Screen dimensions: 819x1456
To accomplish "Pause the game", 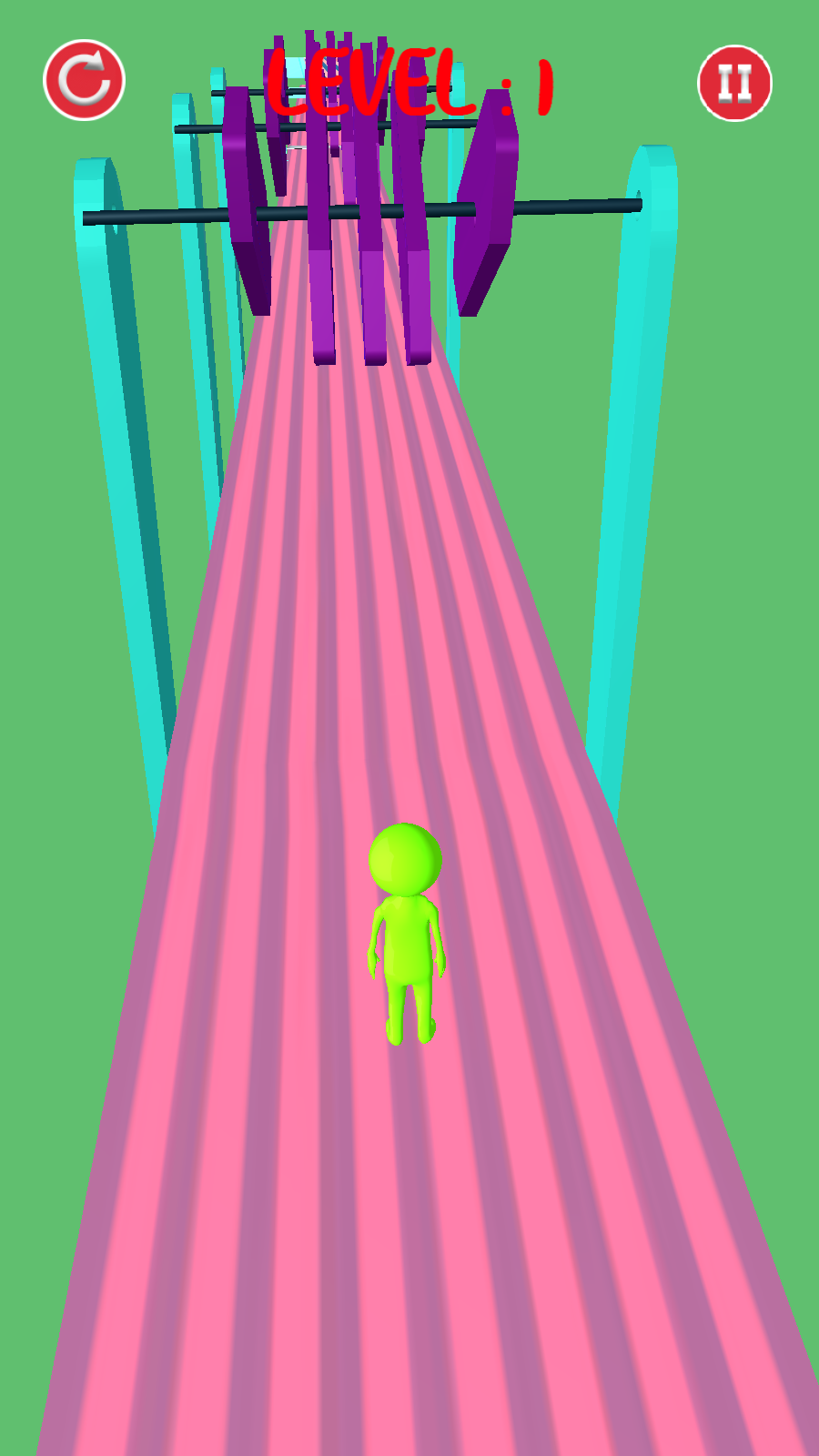I will 734,83.
